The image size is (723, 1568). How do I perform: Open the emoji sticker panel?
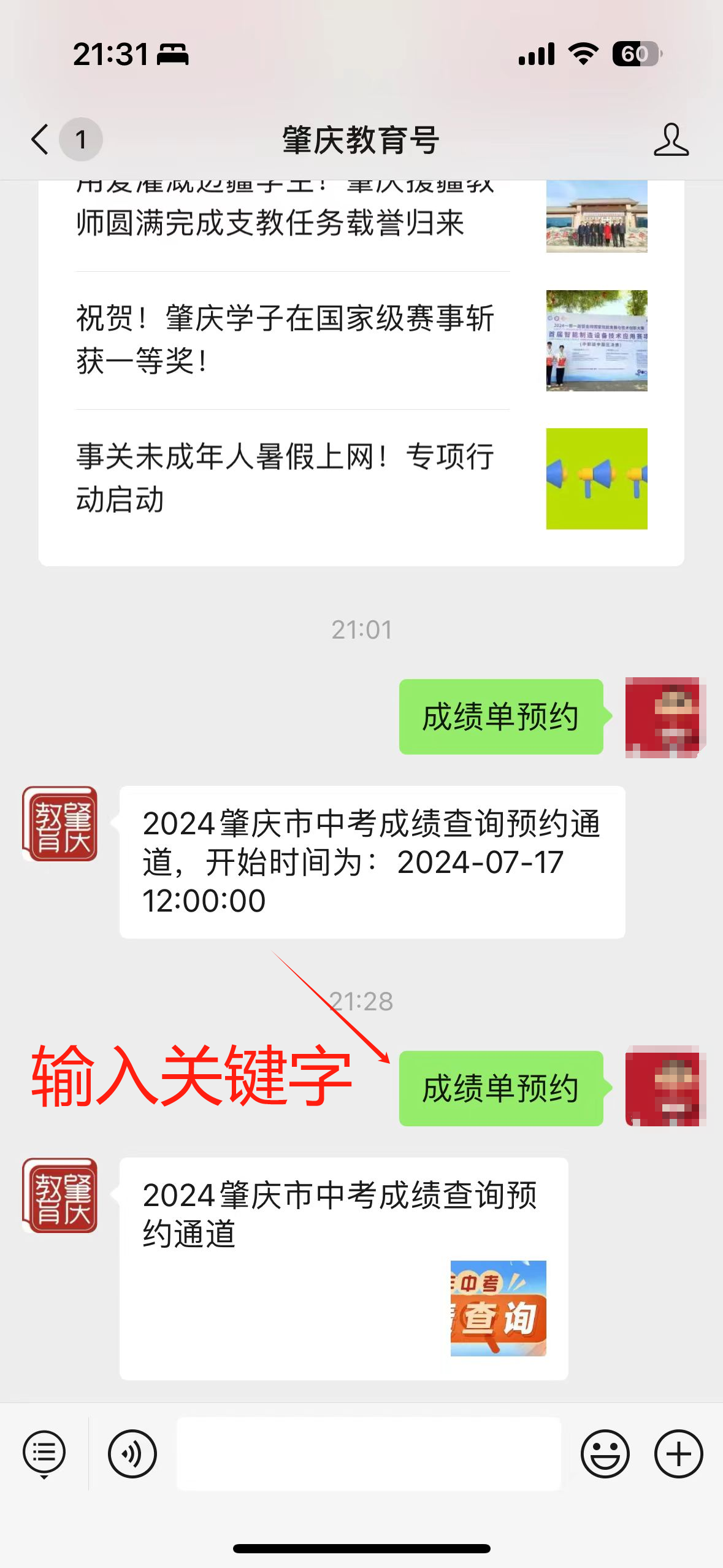point(605,1453)
